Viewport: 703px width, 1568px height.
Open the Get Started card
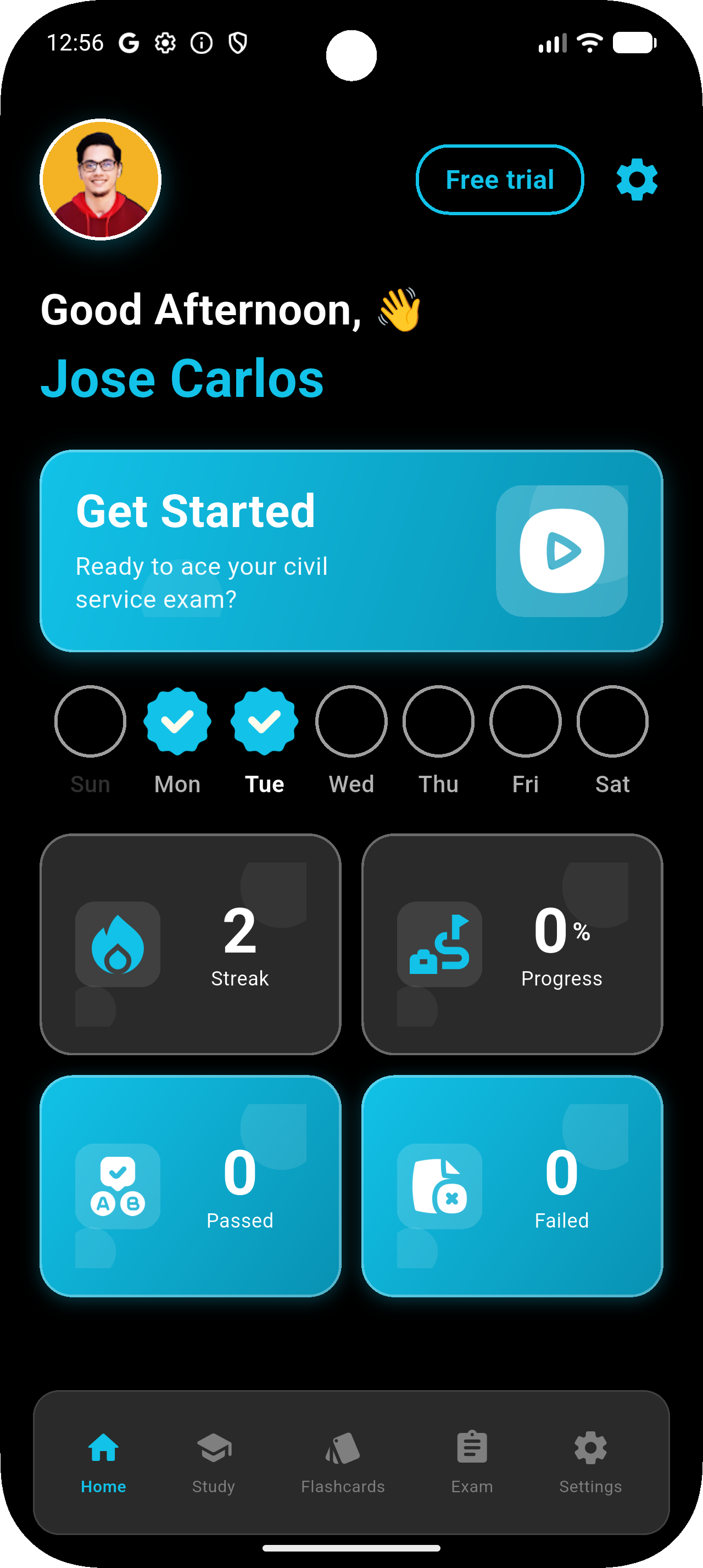(350, 550)
